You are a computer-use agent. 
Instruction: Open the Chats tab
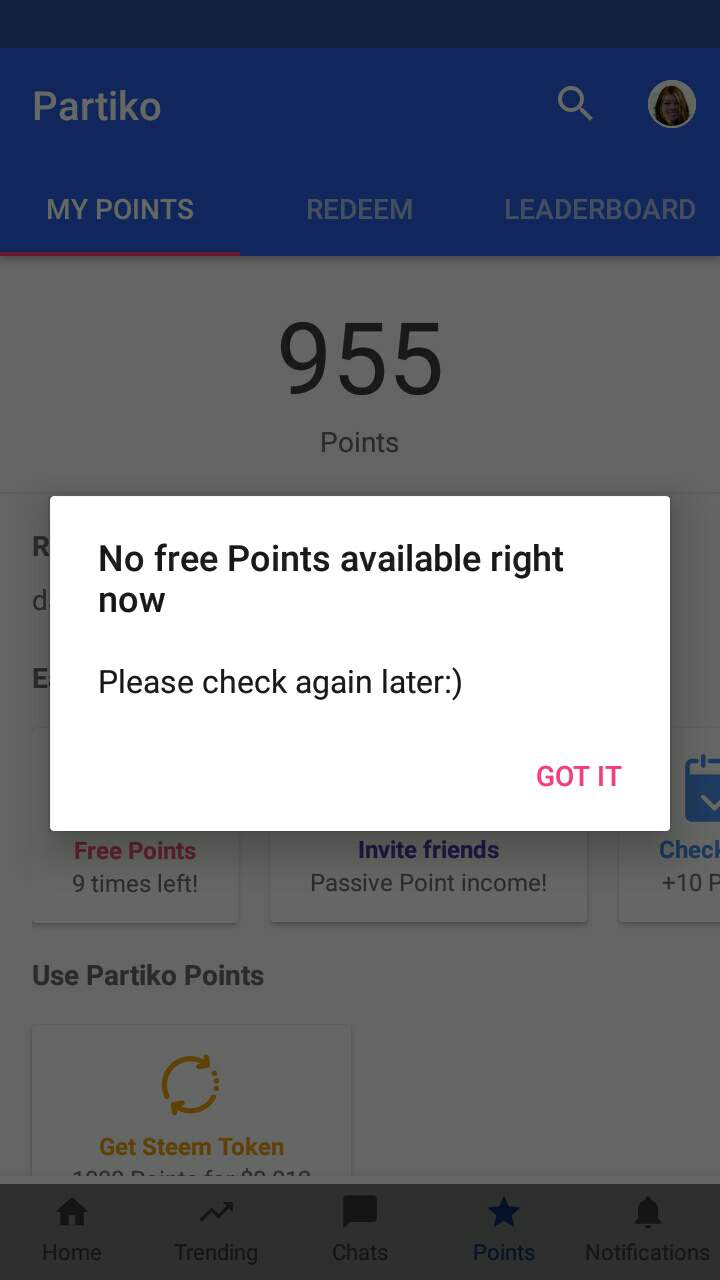coord(360,1230)
